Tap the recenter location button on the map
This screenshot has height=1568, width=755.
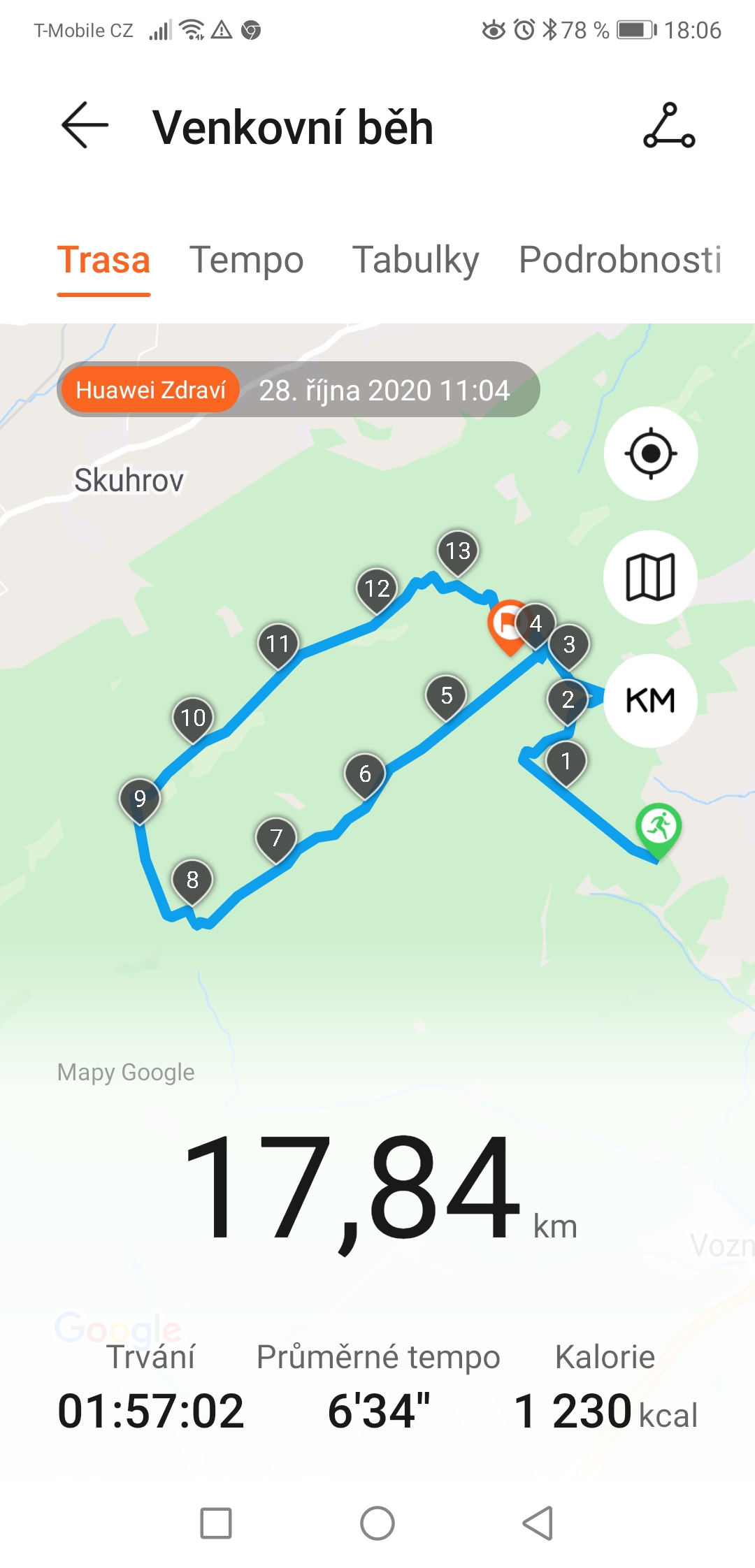click(x=651, y=453)
